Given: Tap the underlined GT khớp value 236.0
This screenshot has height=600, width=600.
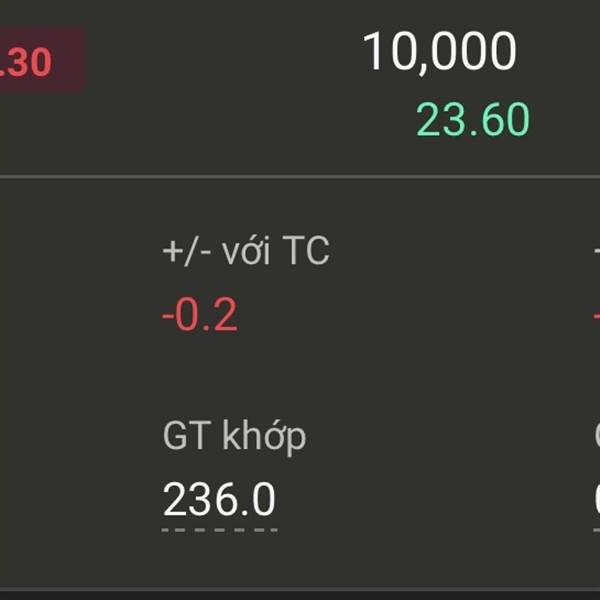Looking at the screenshot, I should [219, 500].
